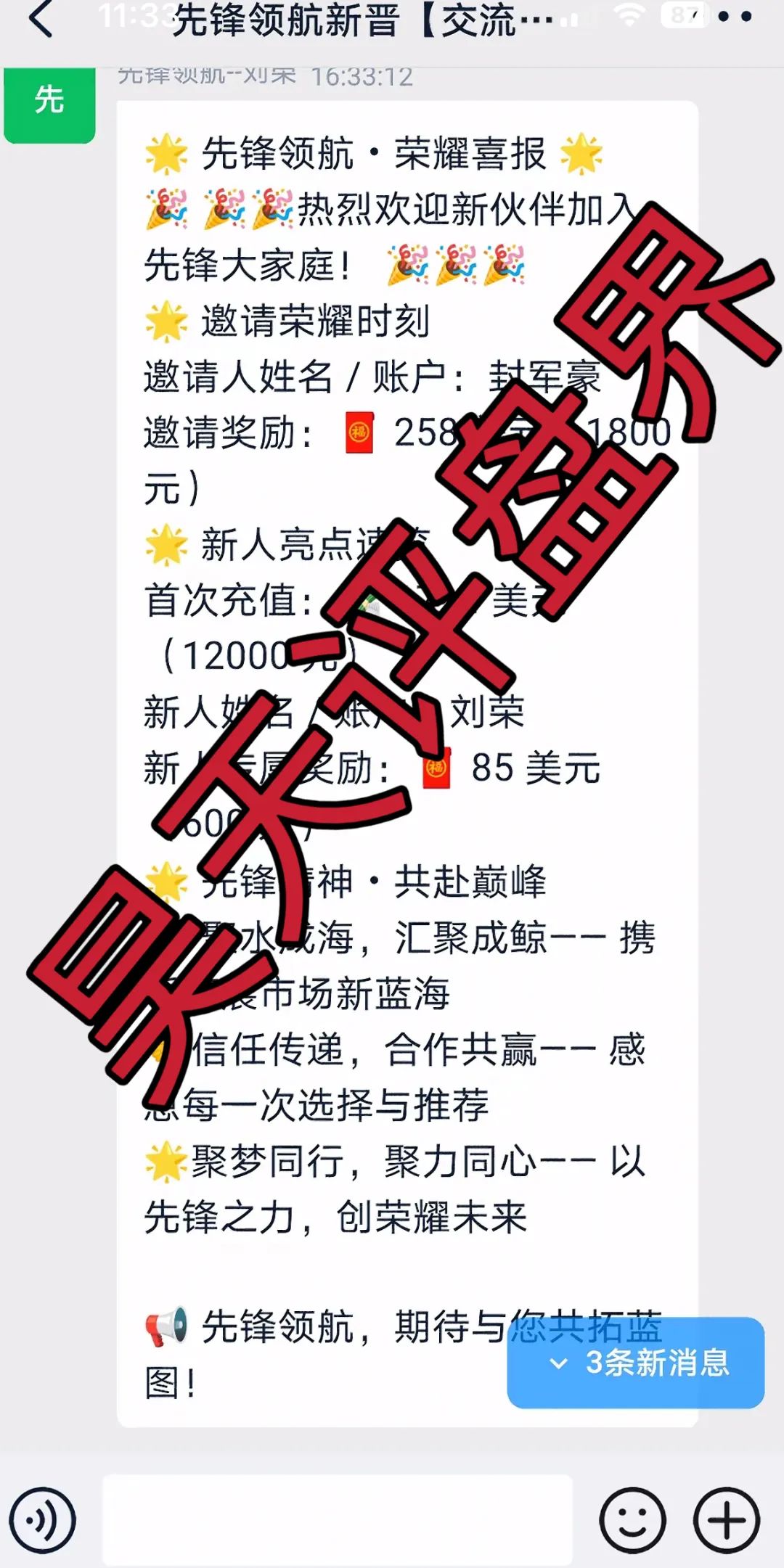Viewport: 784px width, 1568px height.
Task: Tap the timestamp '16:33:12'
Action: tap(361, 75)
